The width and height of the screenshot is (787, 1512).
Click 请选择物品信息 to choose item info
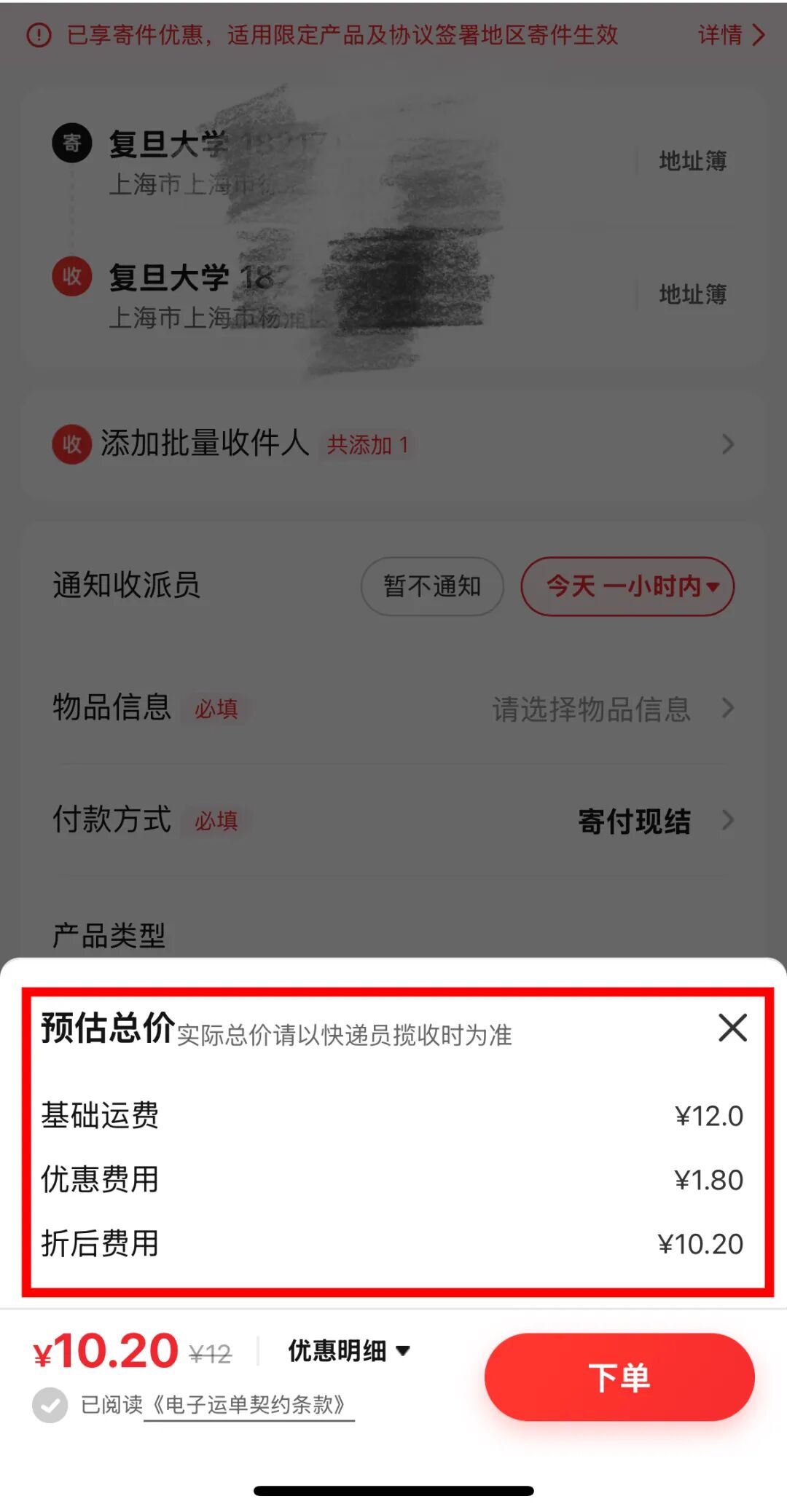[591, 710]
